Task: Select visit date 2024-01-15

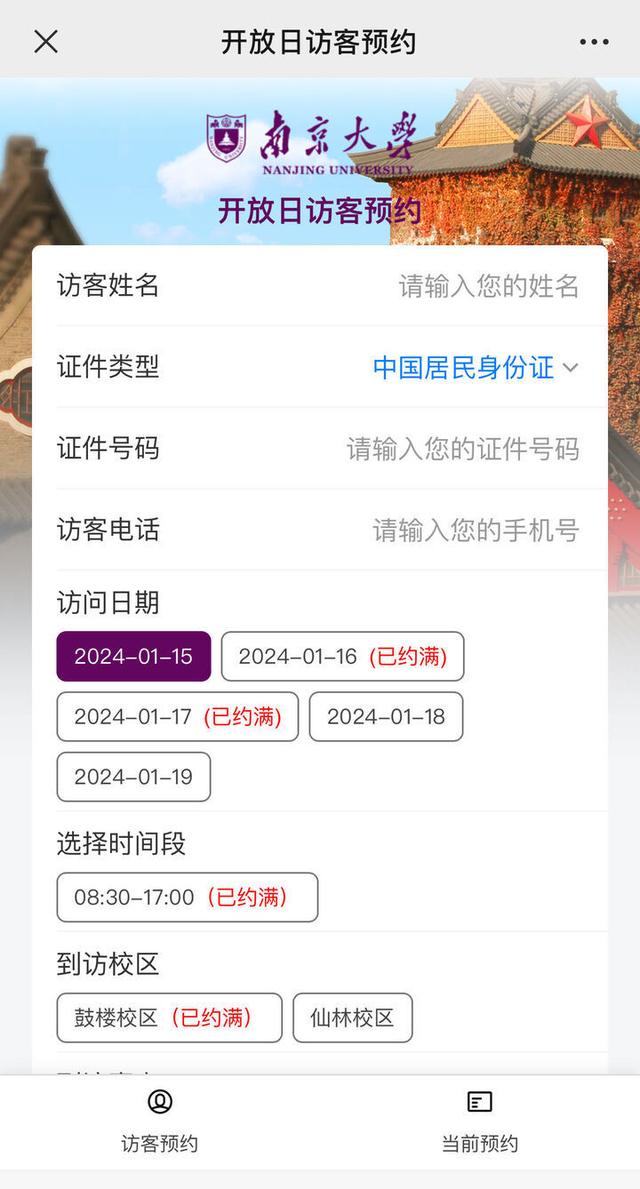Action: [x=133, y=656]
